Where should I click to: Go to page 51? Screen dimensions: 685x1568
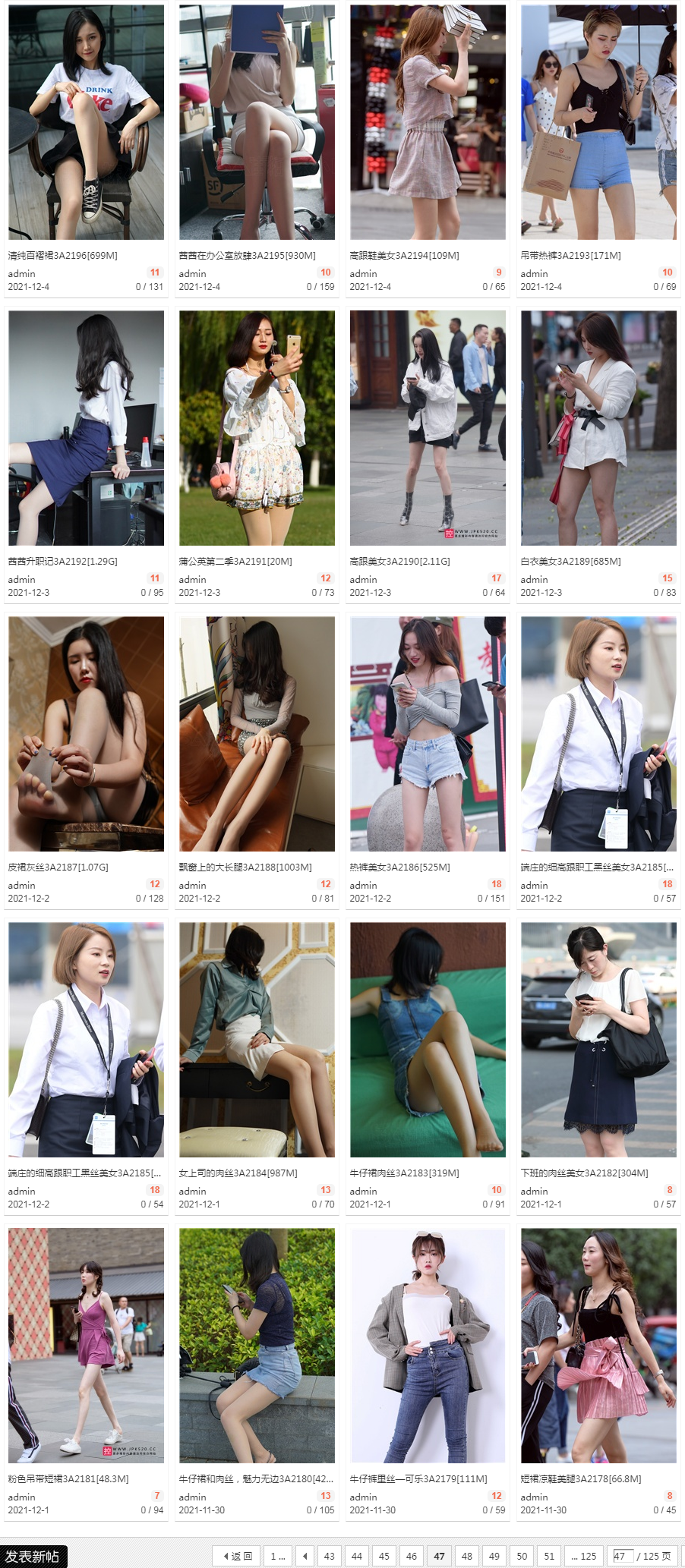click(549, 1556)
